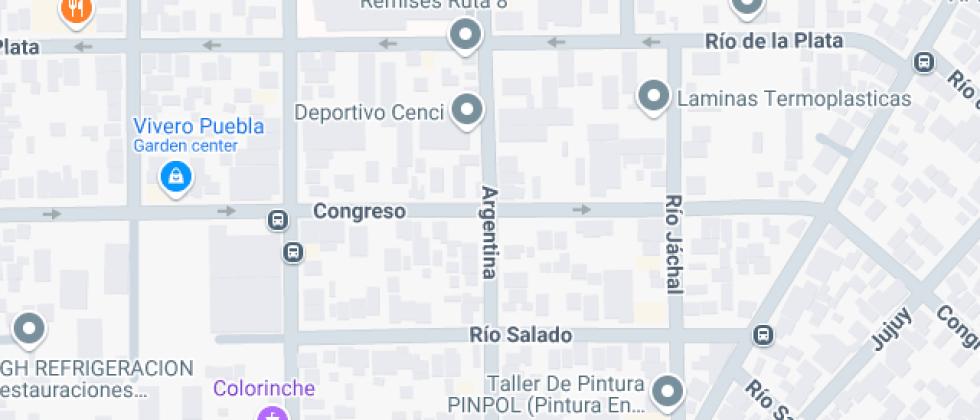Tap the Laminas Termoplasticas place marker
The image size is (980, 420).
click(654, 96)
